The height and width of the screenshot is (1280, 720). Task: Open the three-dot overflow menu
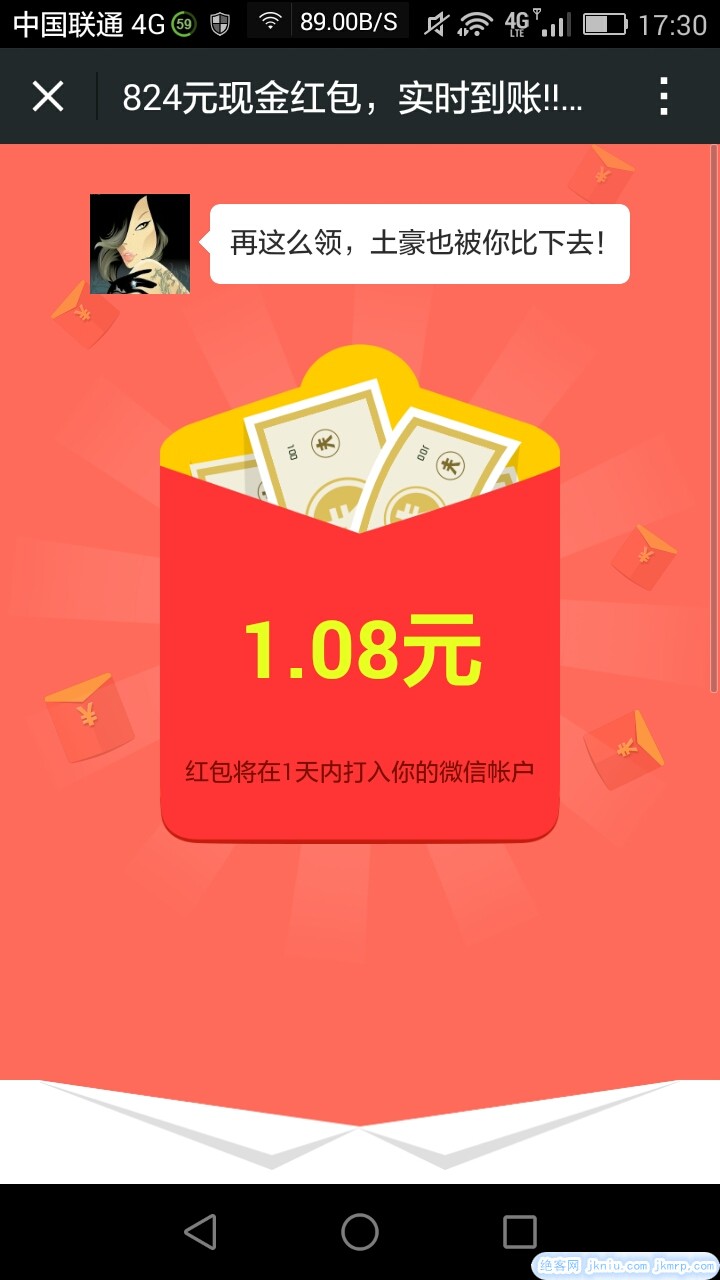(x=663, y=97)
